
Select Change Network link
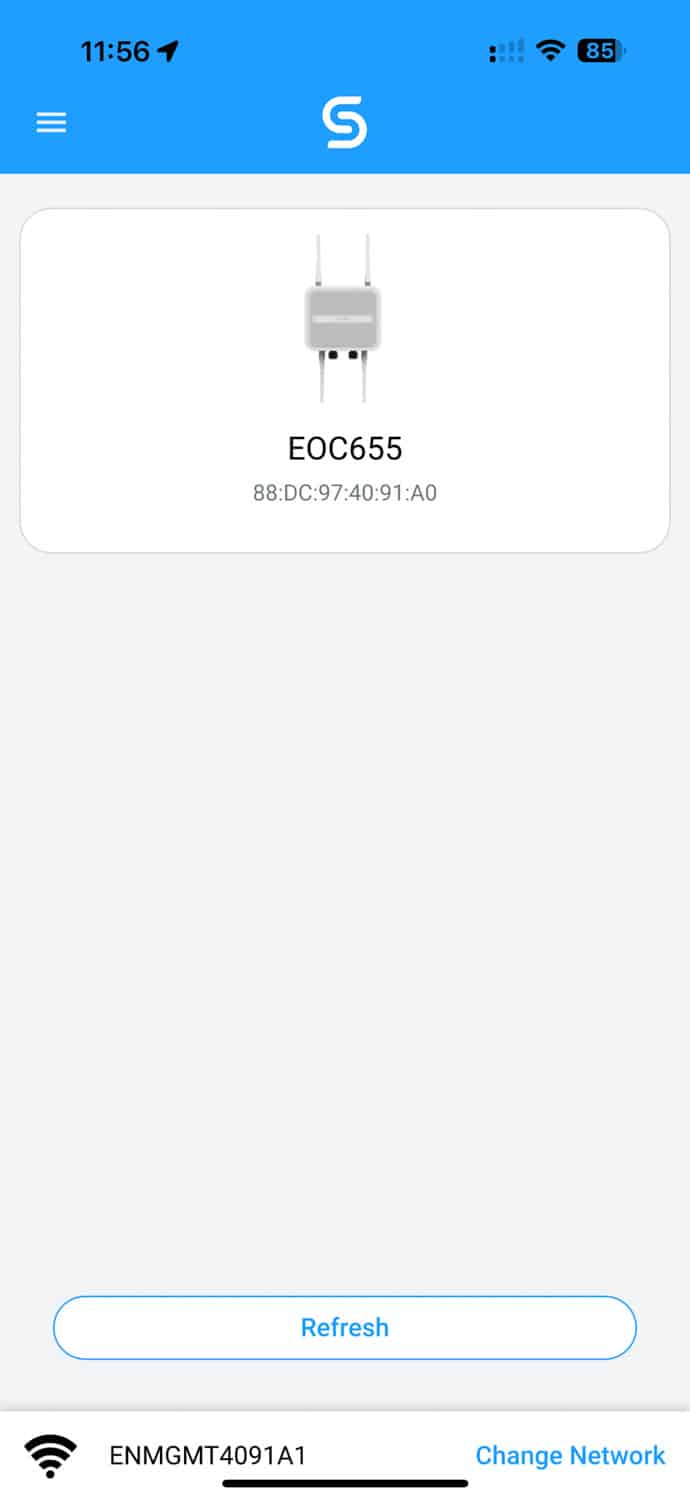570,1455
